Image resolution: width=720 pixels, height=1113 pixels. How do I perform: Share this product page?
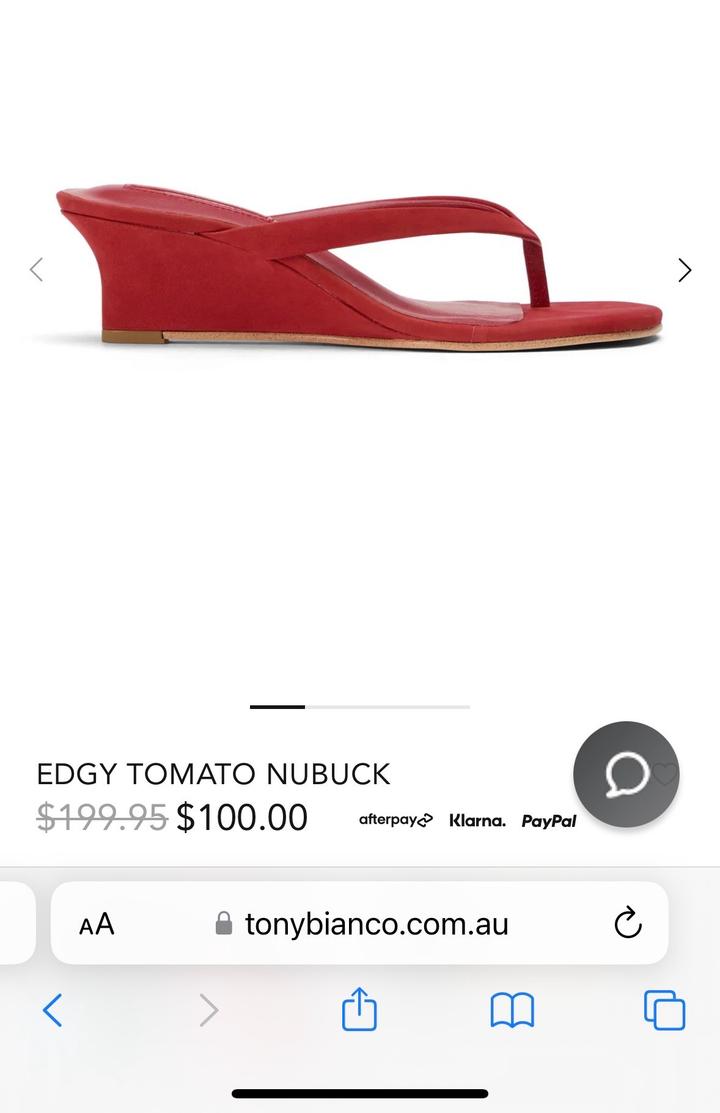[359, 1011]
